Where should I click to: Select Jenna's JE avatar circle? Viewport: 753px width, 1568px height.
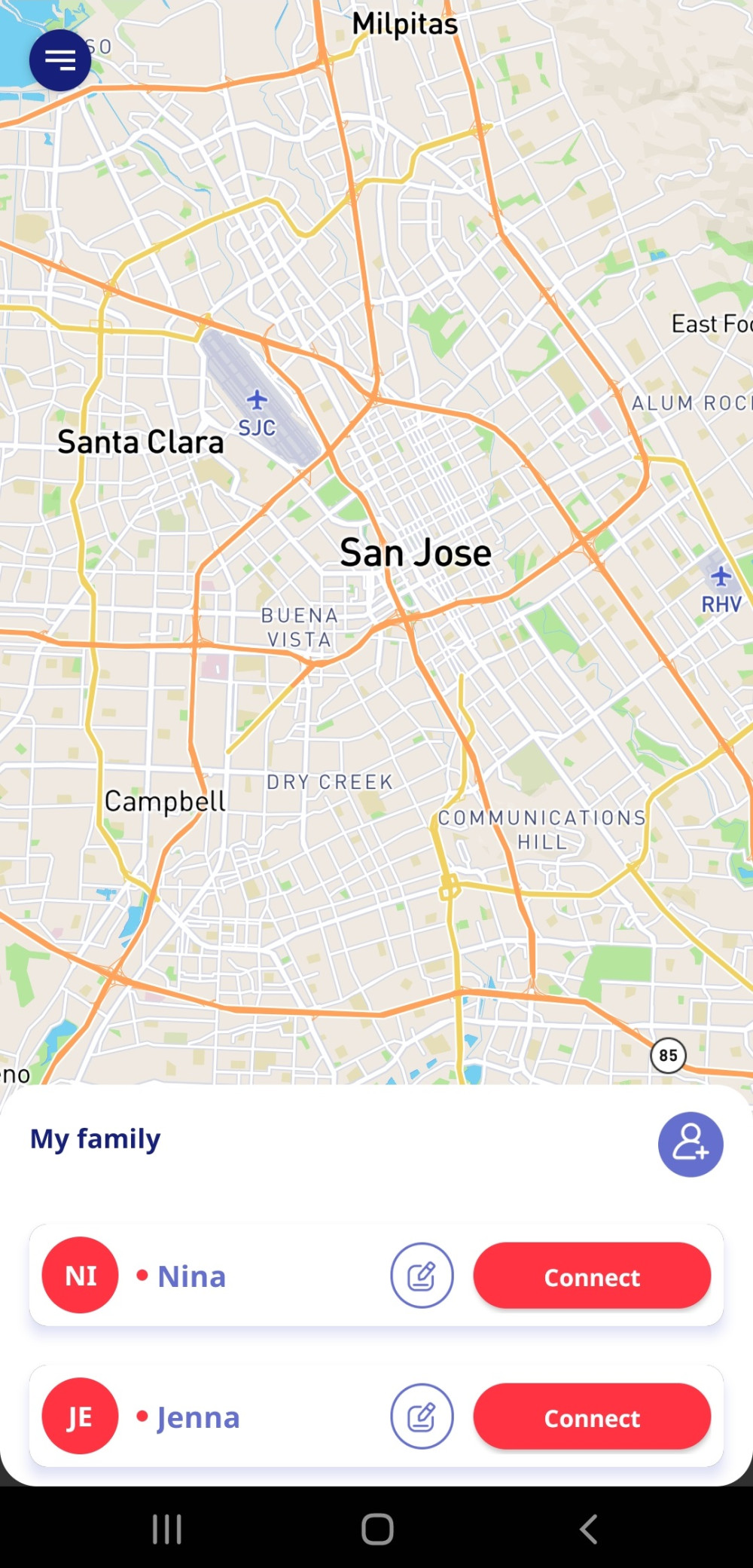click(x=80, y=1416)
